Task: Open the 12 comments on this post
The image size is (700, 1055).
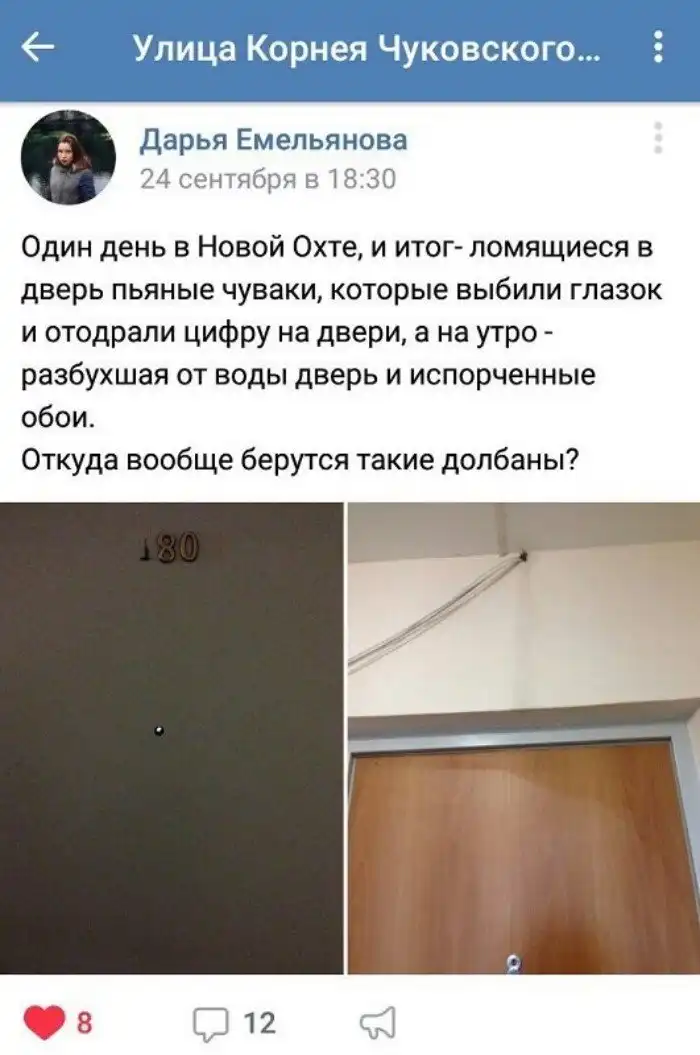Action: pyautogui.click(x=233, y=1021)
